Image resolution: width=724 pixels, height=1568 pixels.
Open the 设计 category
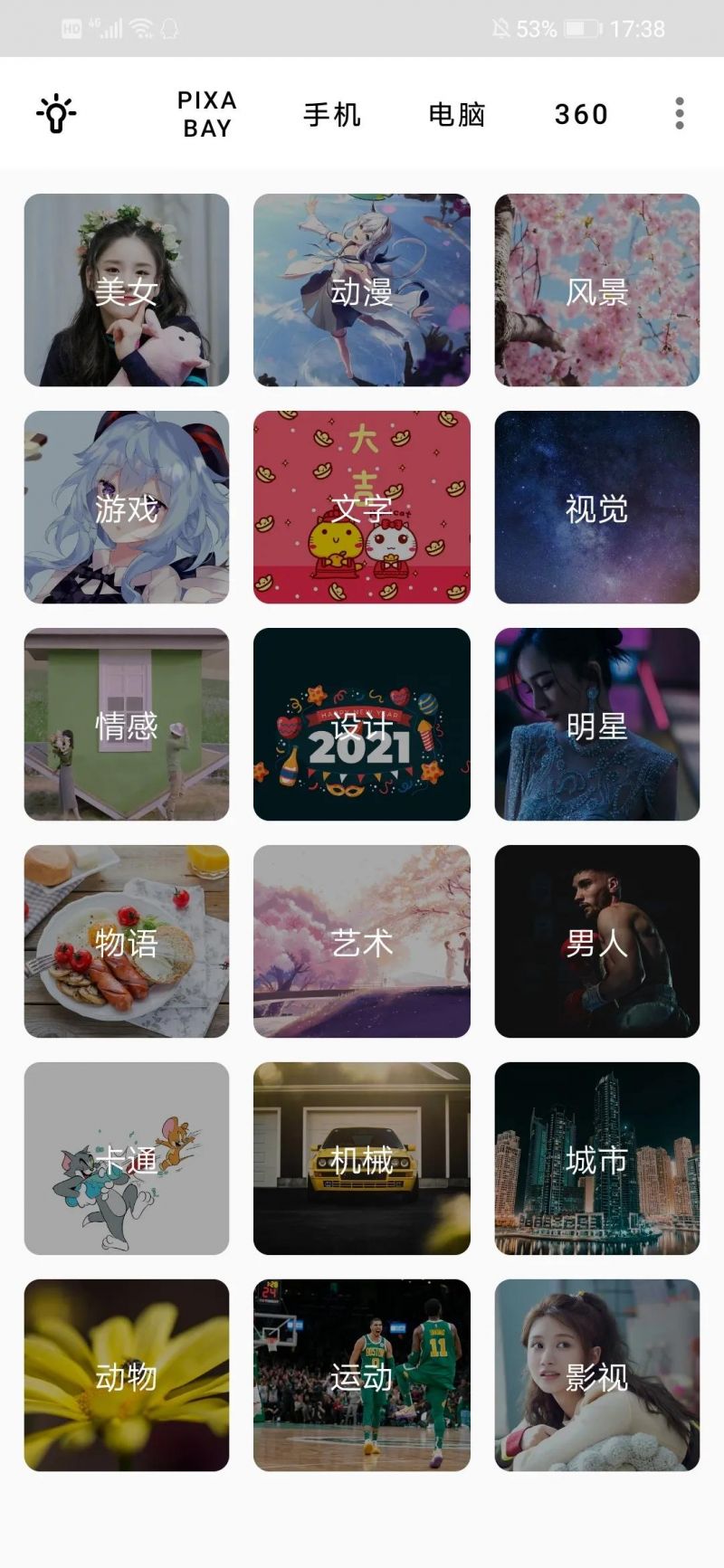pyautogui.click(x=362, y=725)
